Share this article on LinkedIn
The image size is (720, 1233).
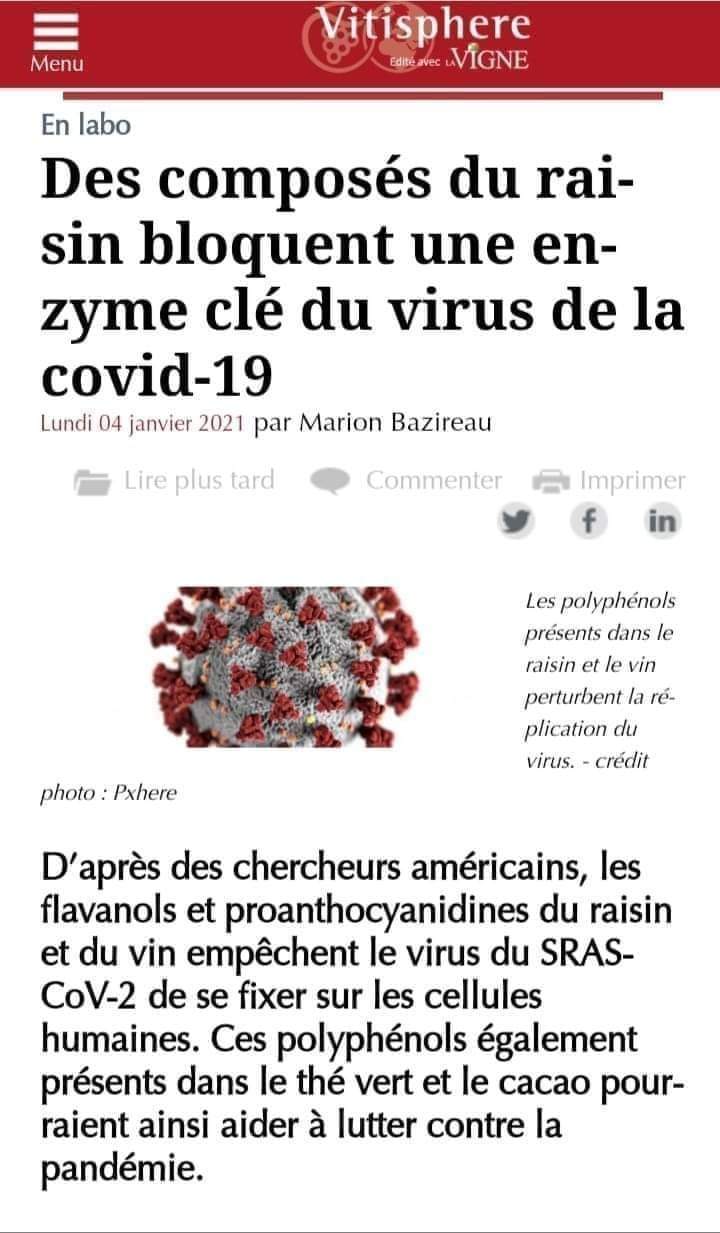(662, 521)
